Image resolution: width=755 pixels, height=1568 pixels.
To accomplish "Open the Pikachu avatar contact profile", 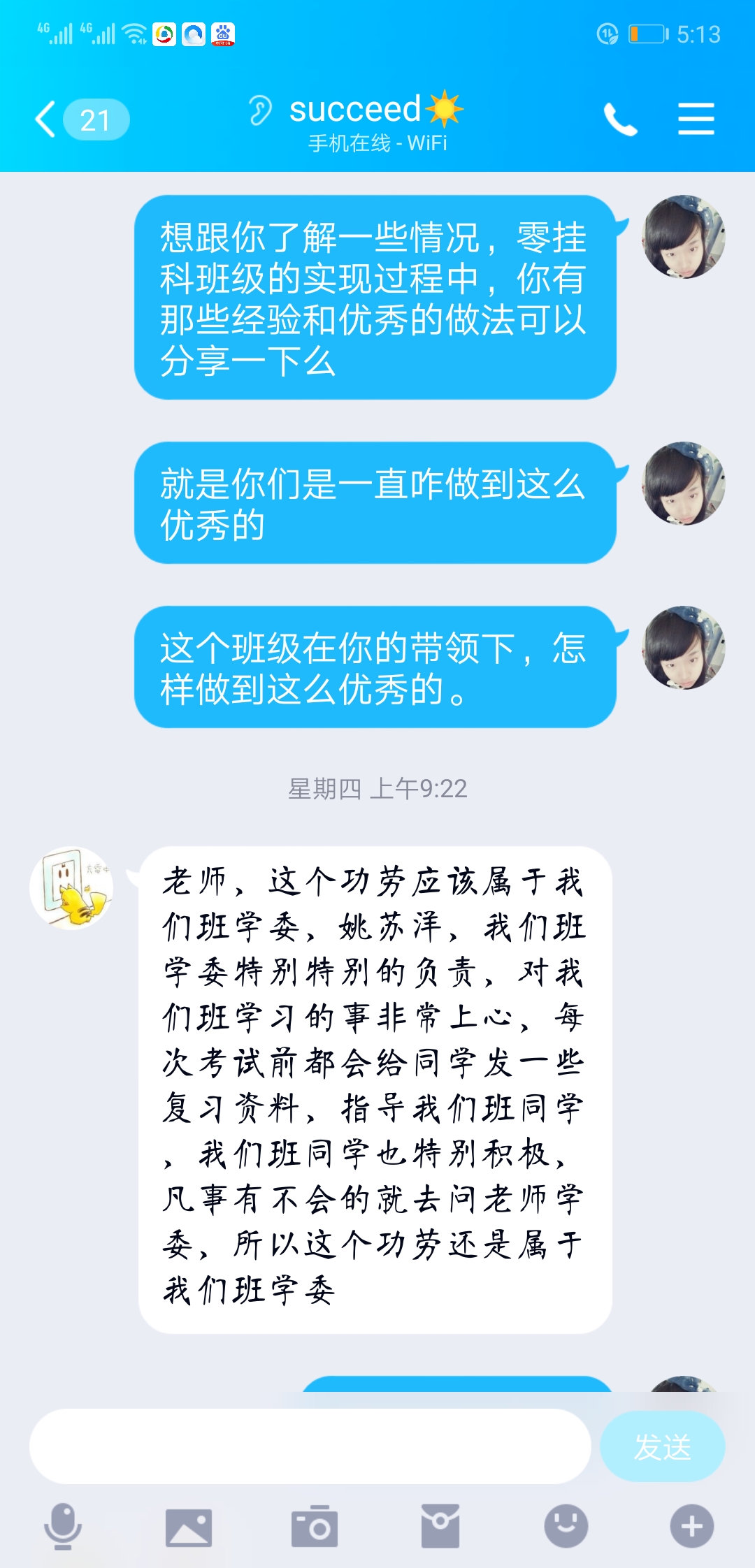I will (71, 889).
